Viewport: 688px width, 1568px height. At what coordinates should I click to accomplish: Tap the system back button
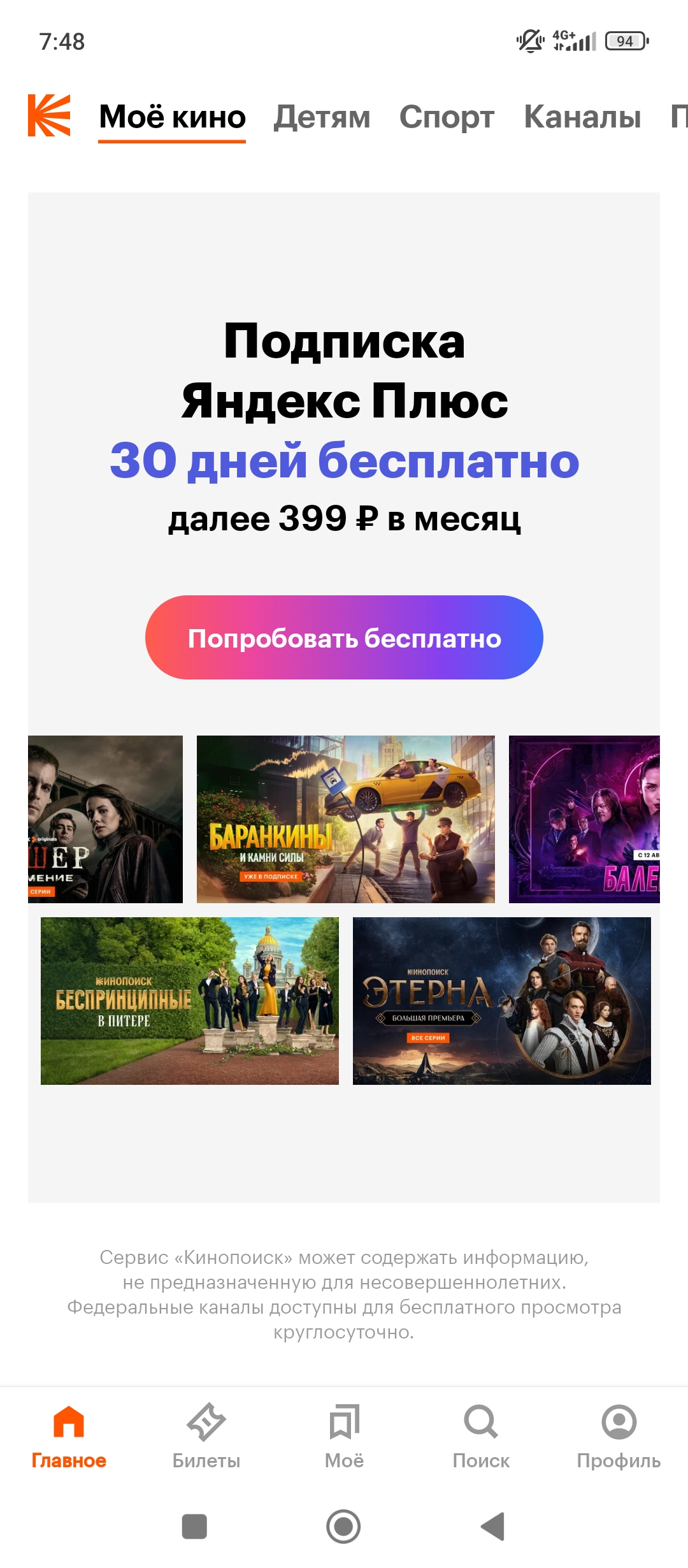(x=493, y=1526)
